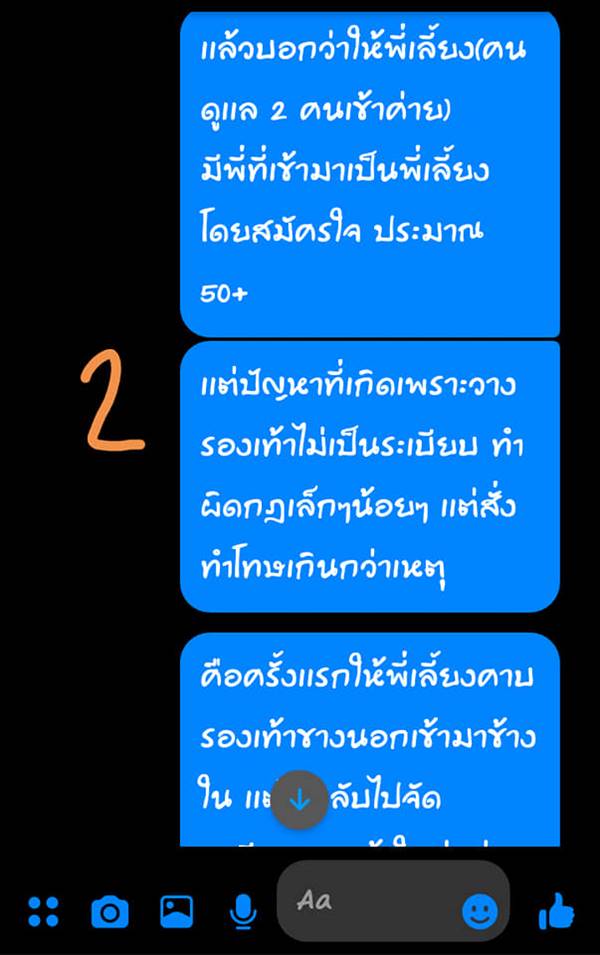Open the photo gallery picker
Viewport: 600px width, 955px height.
click(177, 911)
